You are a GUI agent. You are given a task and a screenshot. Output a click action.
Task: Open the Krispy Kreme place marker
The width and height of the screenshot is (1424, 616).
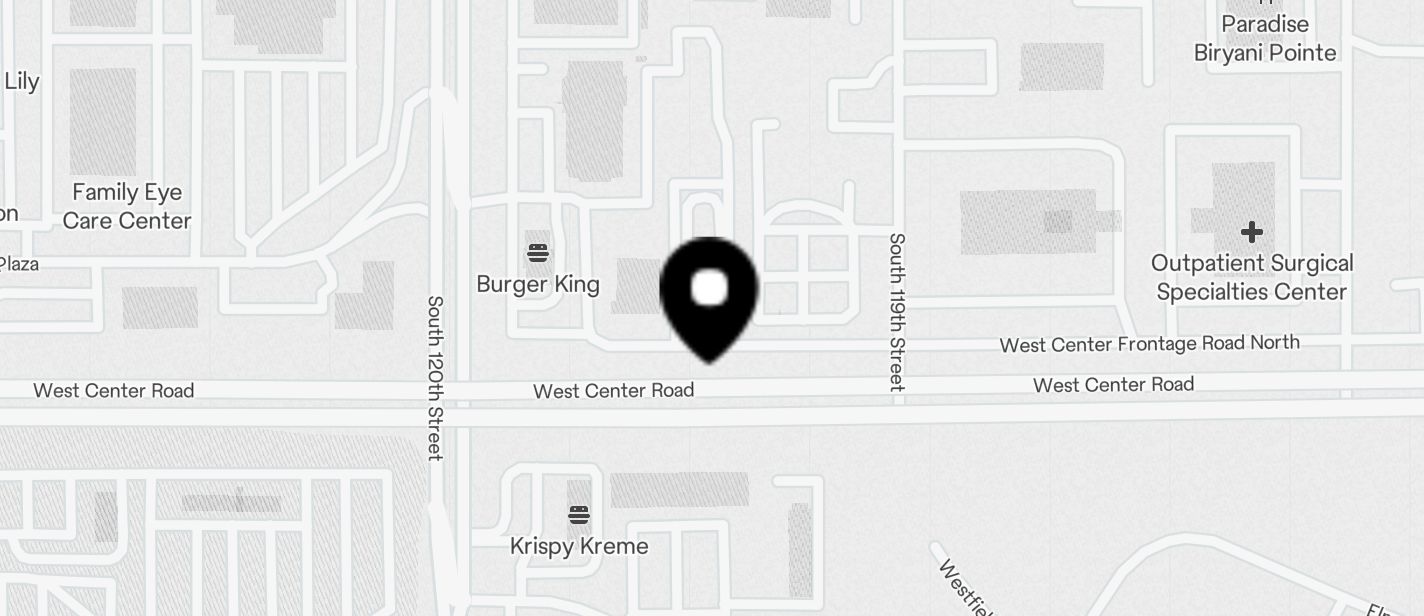pos(579,516)
